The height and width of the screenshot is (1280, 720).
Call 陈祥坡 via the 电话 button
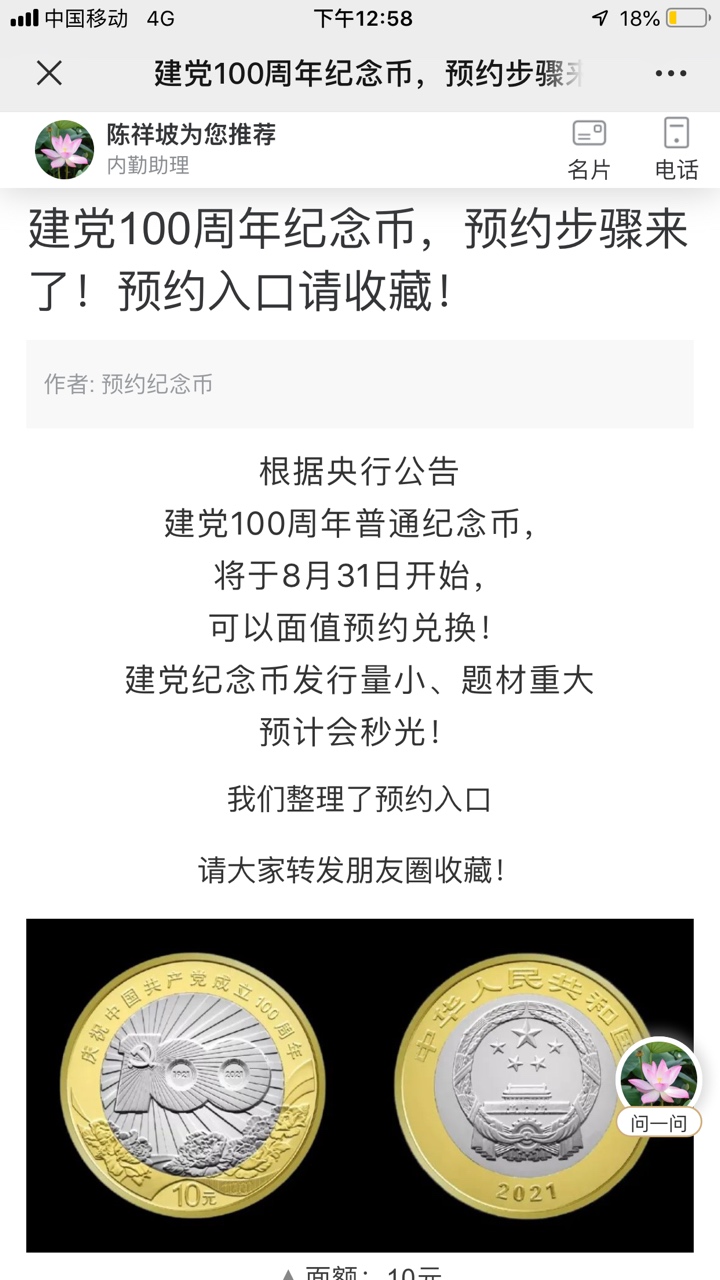tap(677, 149)
